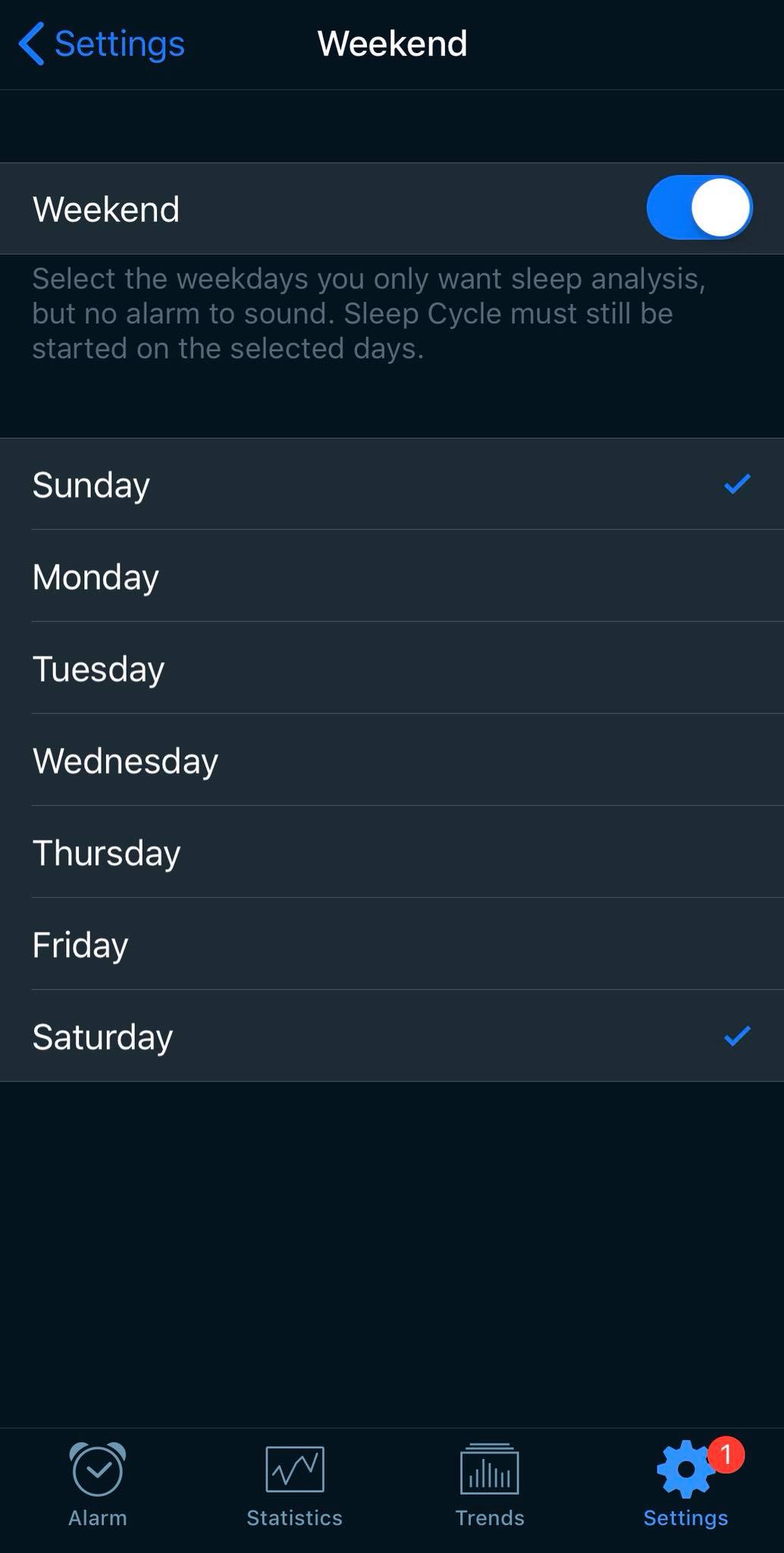Mark Tuesday as a weekend day

(x=392, y=668)
